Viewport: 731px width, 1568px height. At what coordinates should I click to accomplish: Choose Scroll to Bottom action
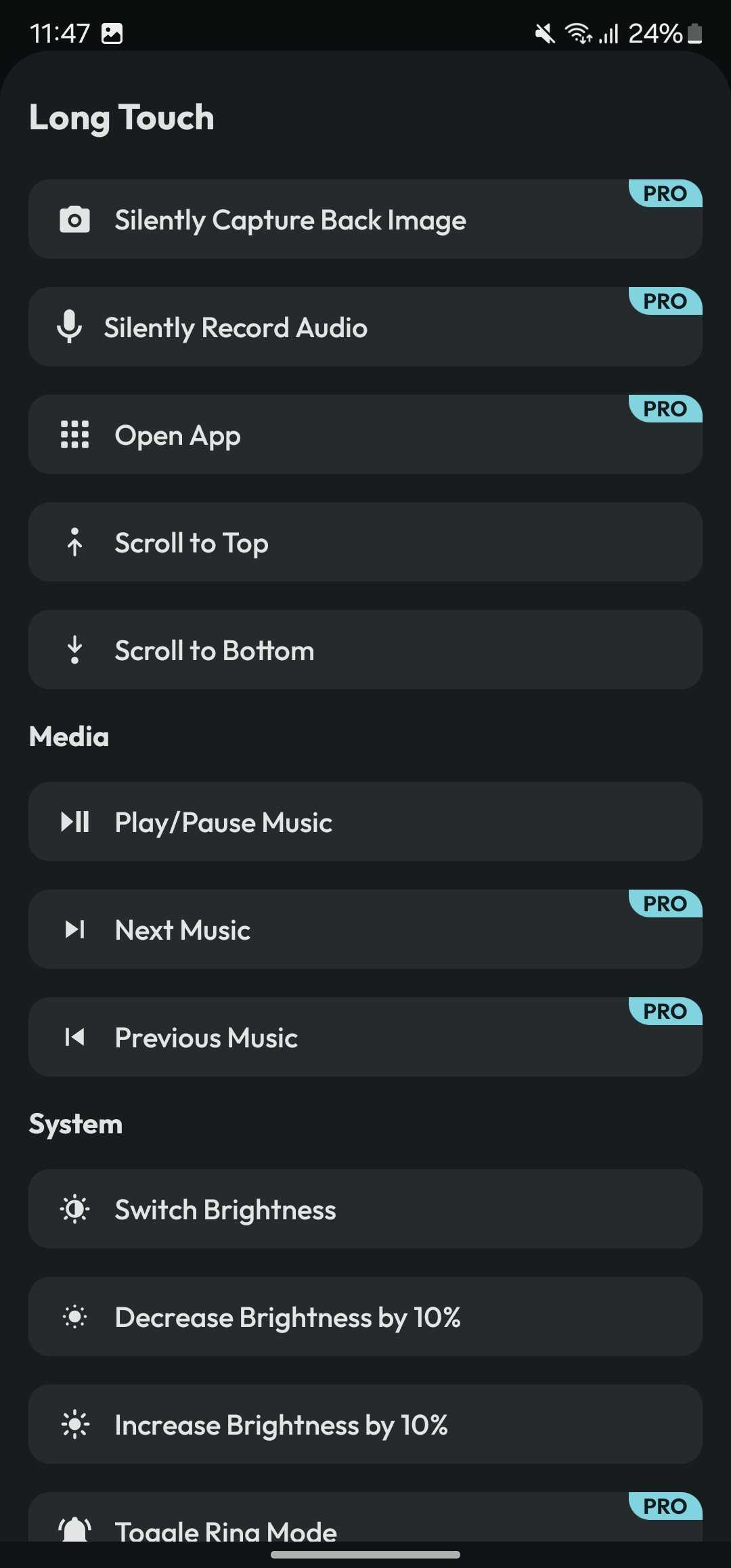point(365,650)
